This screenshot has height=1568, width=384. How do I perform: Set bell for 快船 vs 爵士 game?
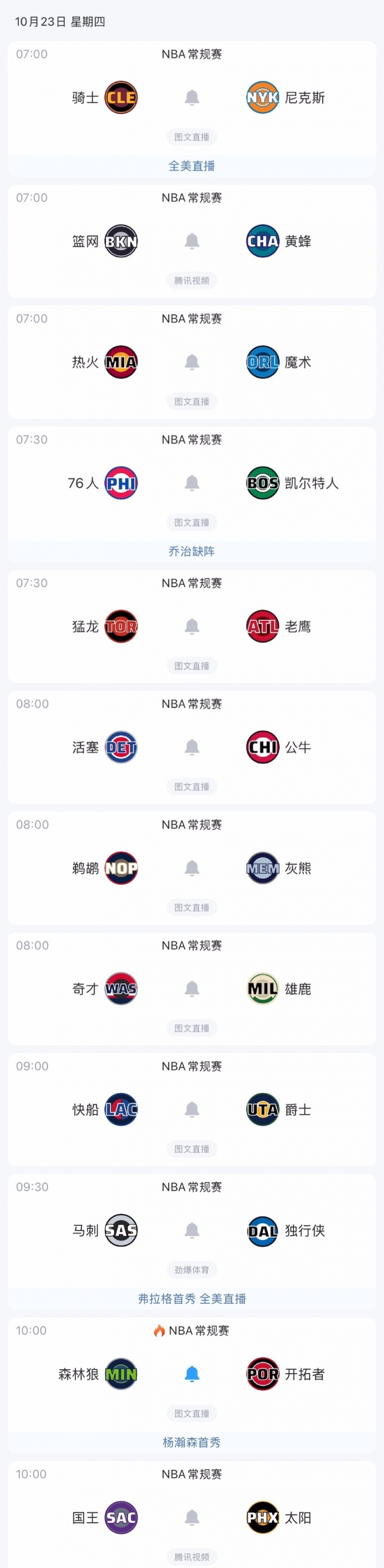coord(191,1110)
